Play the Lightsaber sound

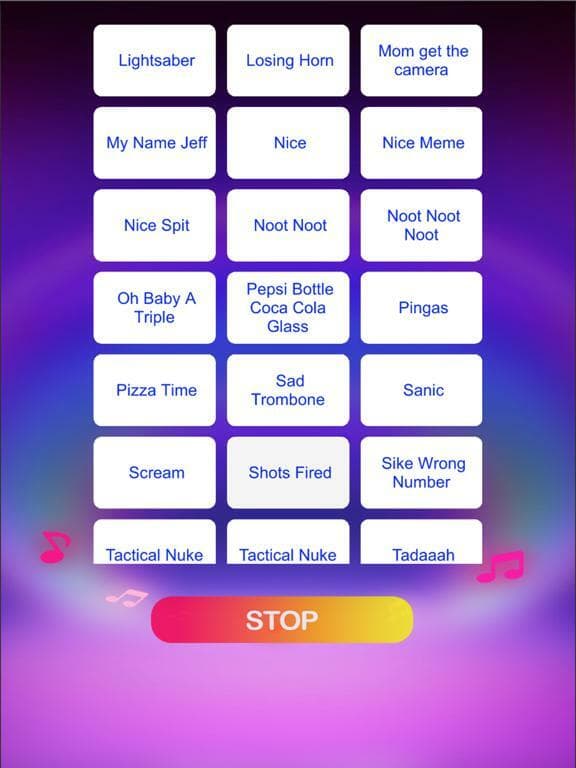(154, 61)
